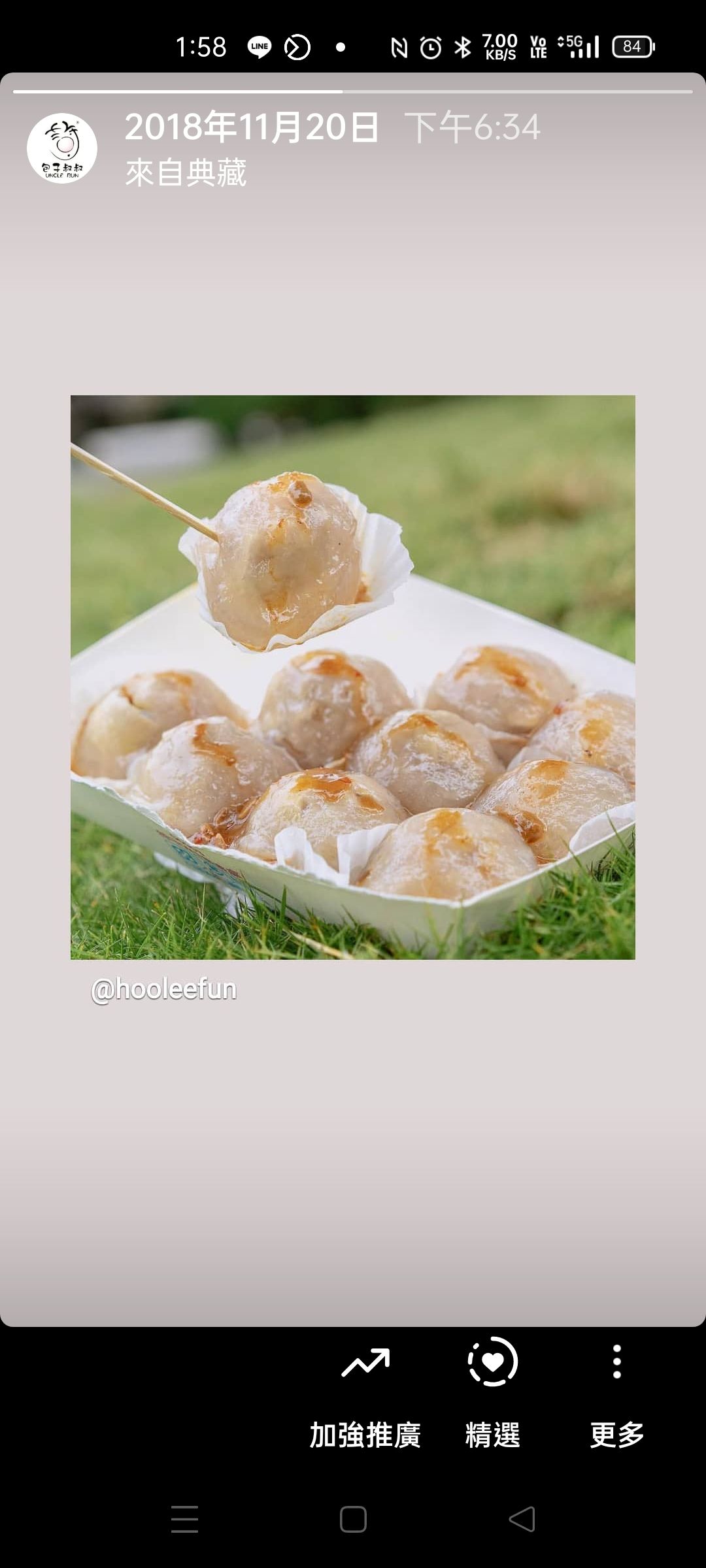Open the shared dumpling post photo

[353, 677]
